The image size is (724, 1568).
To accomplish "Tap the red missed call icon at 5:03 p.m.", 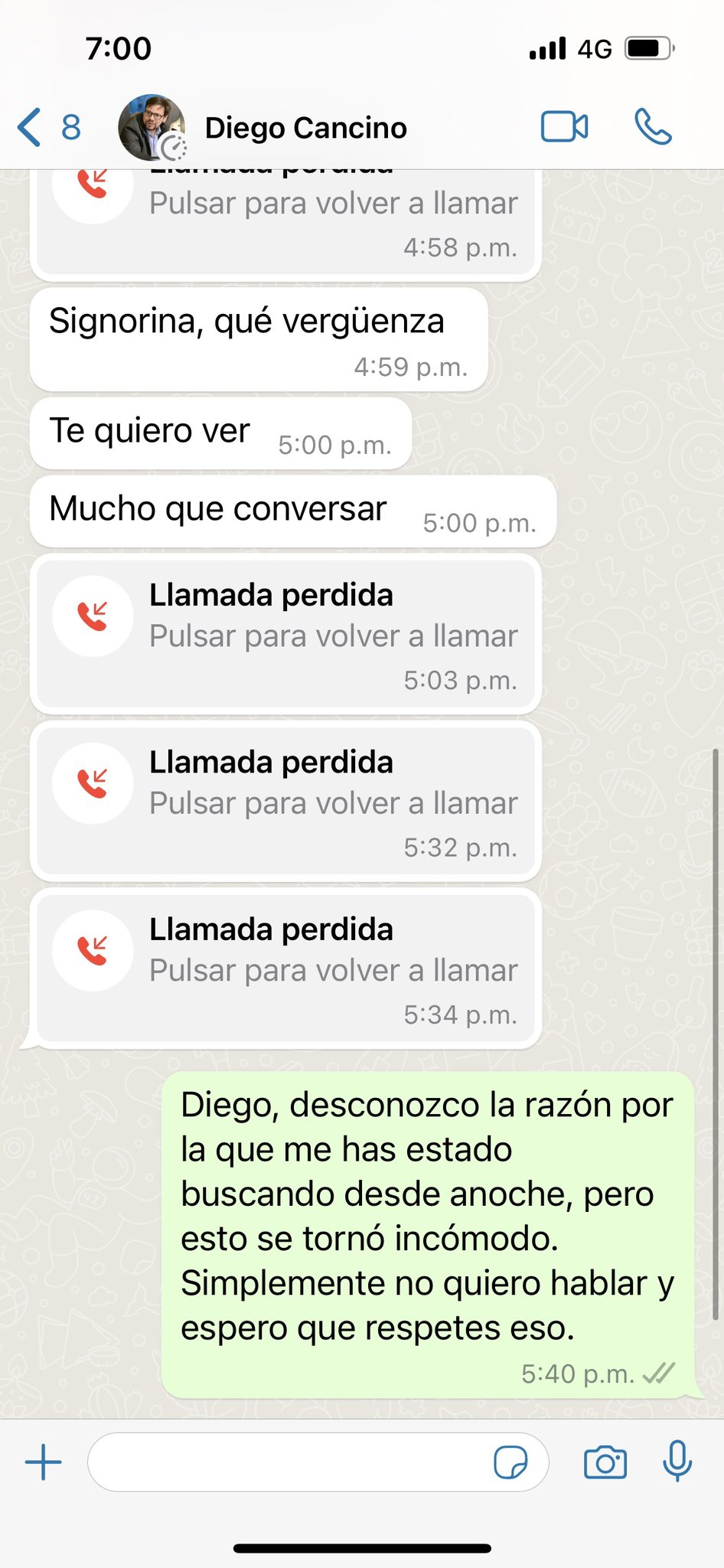I will (93, 615).
